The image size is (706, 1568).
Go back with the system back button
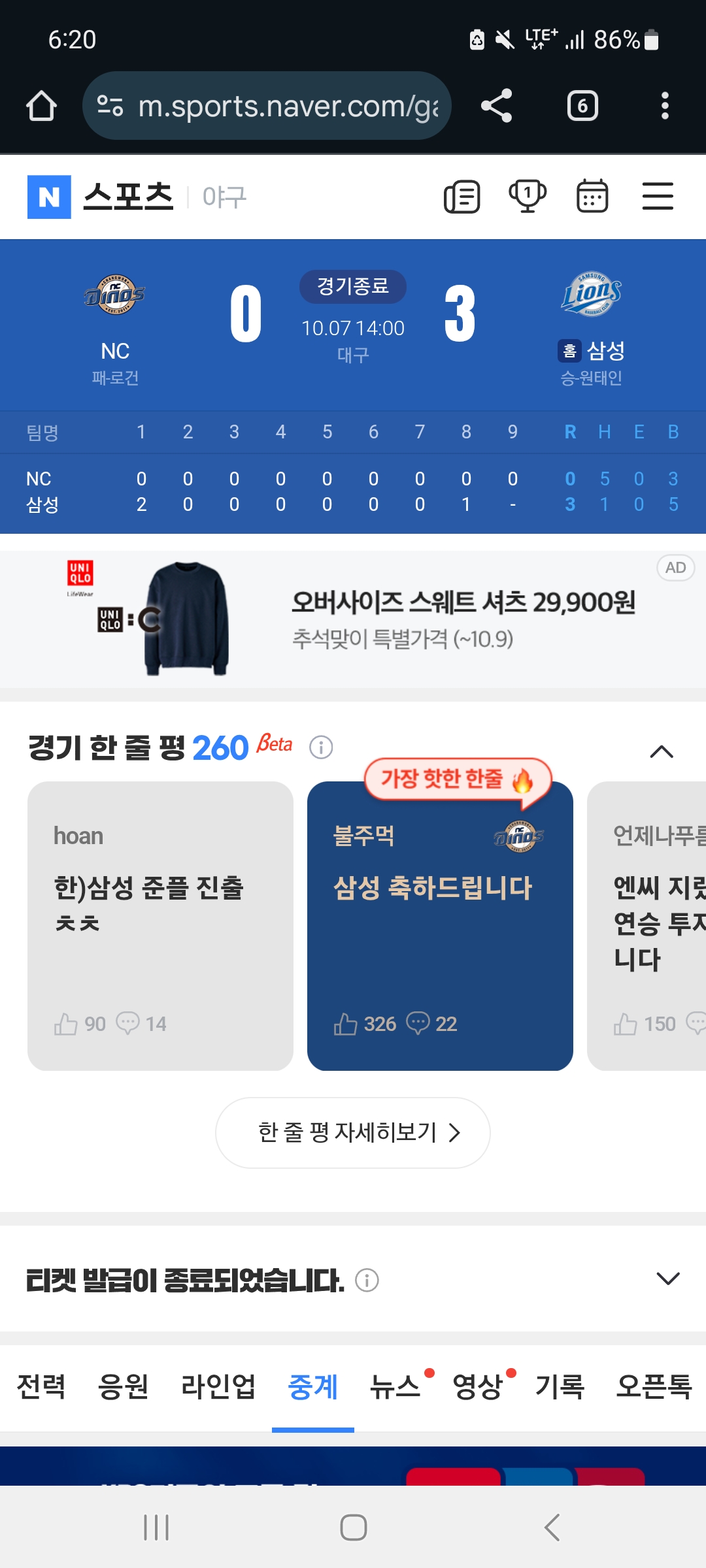tap(552, 1527)
